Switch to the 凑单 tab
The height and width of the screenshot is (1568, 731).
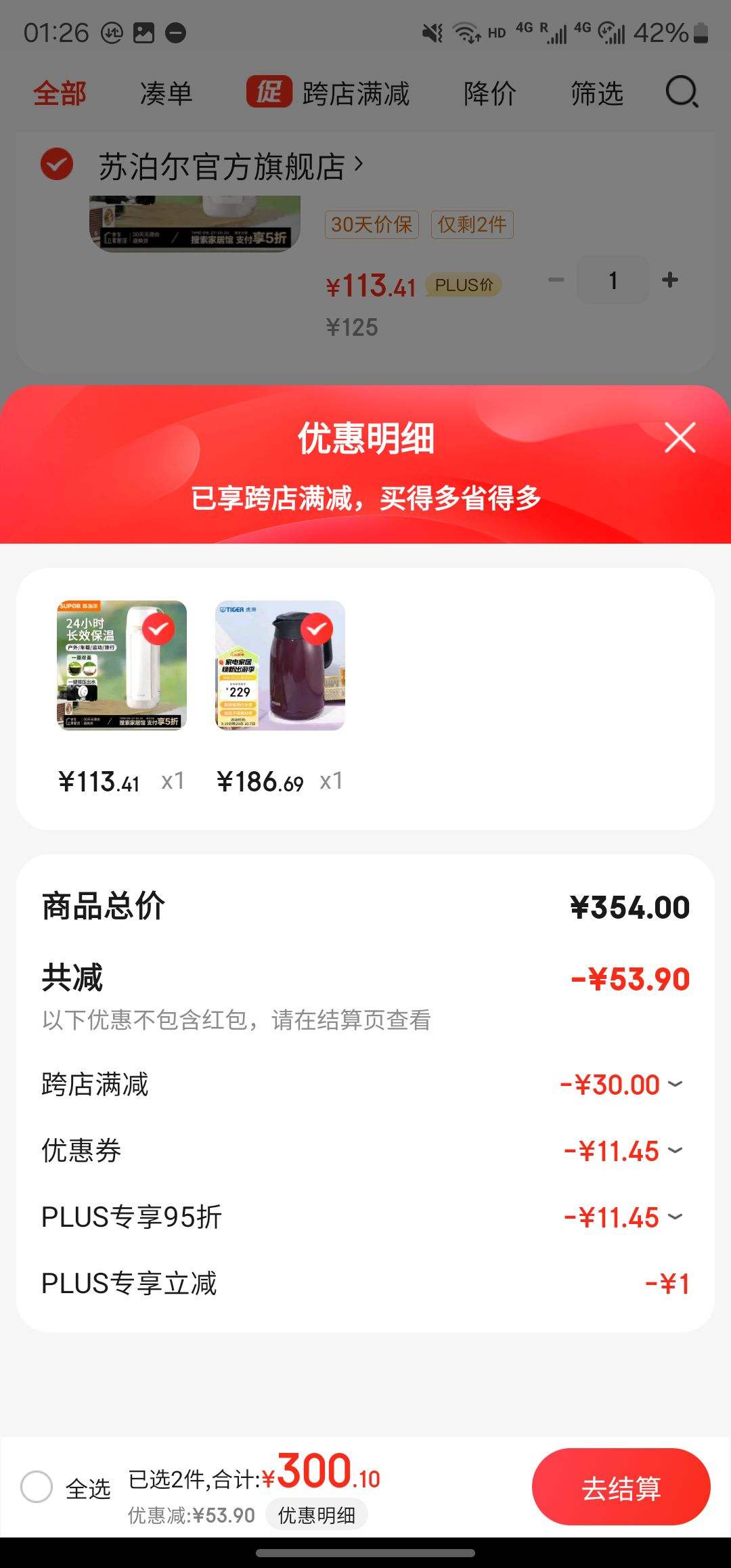pos(166,93)
